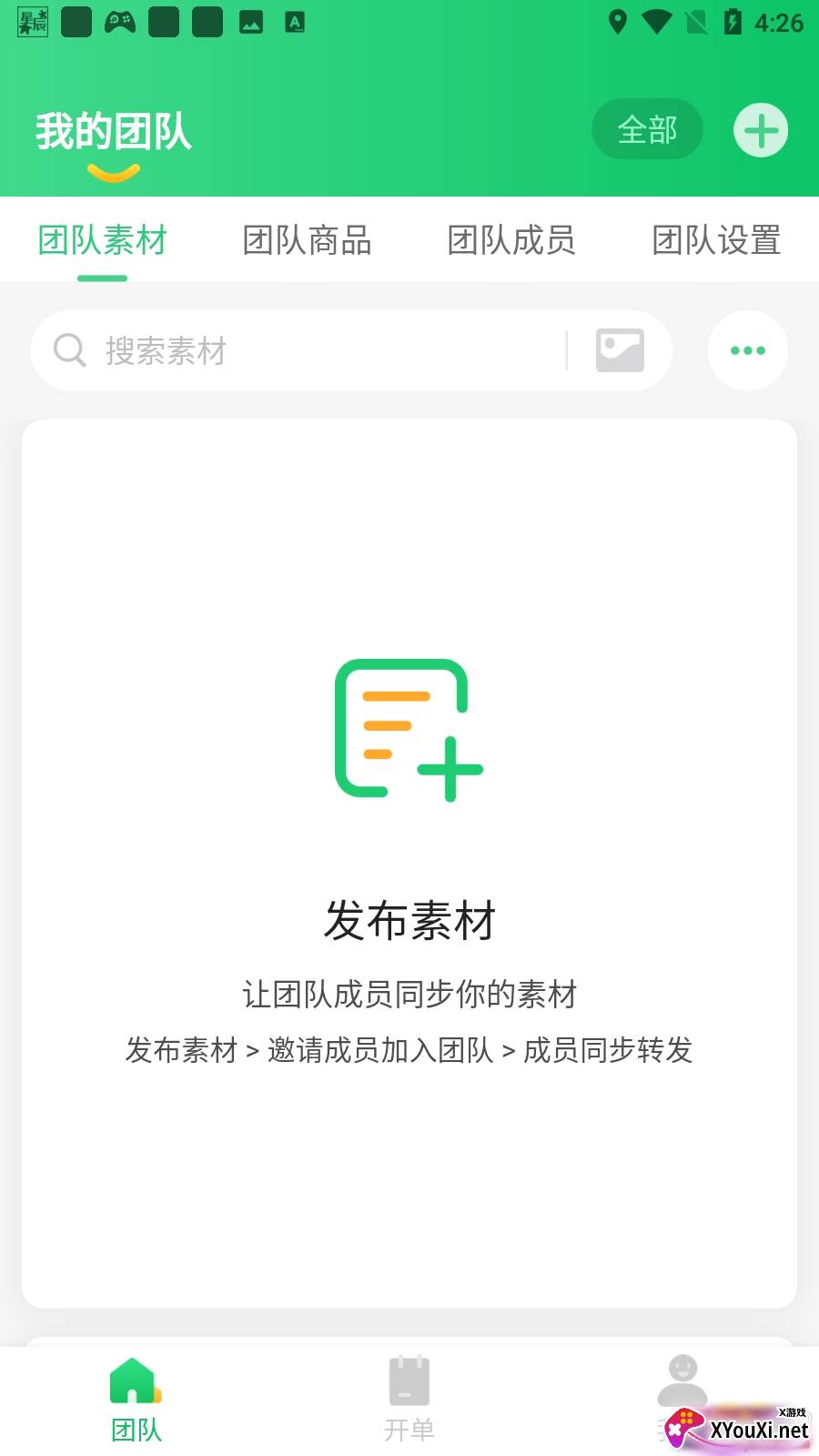This screenshot has height=1456, width=819.
Task: Select the 团队 home icon in bottom bar
Action: click(x=135, y=1385)
